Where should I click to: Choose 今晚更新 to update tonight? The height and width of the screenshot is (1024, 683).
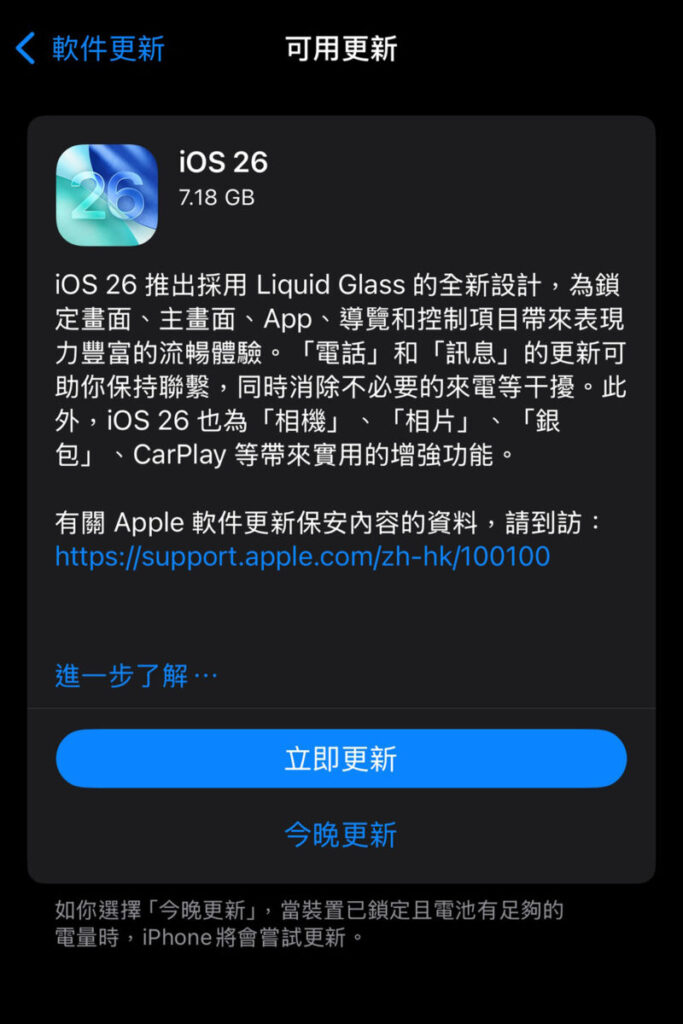tap(341, 835)
